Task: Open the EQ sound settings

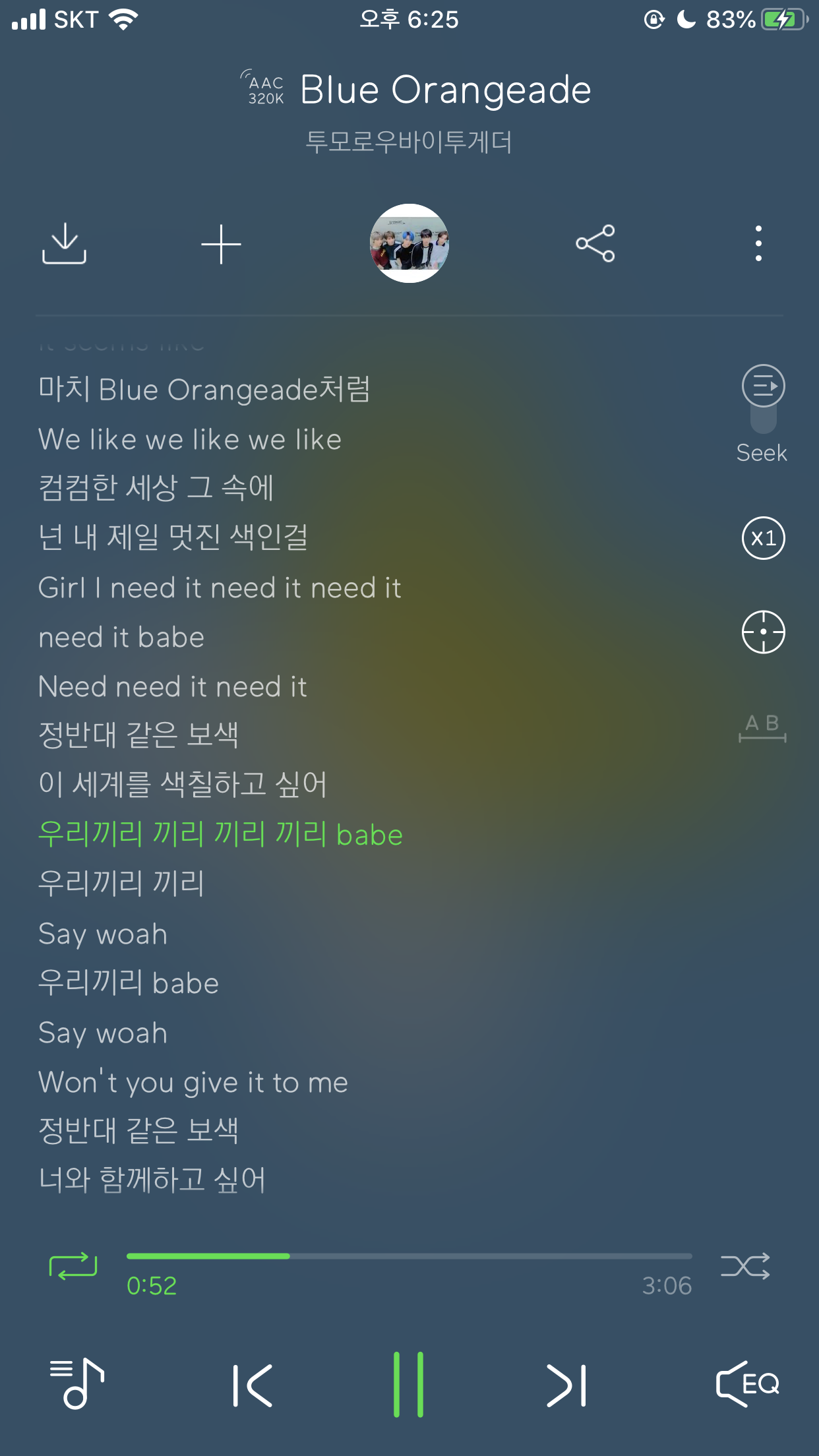Action: [748, 1383]
